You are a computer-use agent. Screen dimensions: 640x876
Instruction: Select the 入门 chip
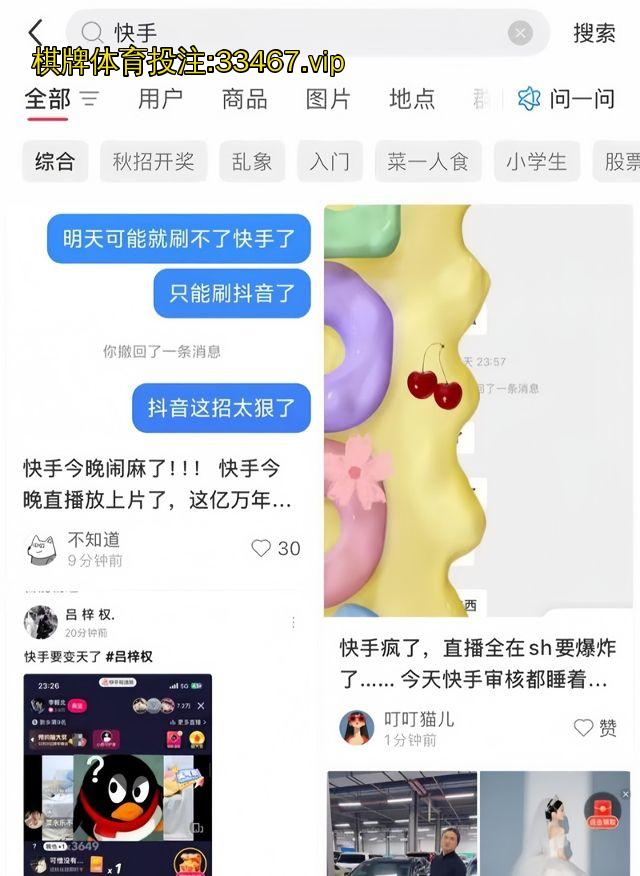[x=329, y=161]
